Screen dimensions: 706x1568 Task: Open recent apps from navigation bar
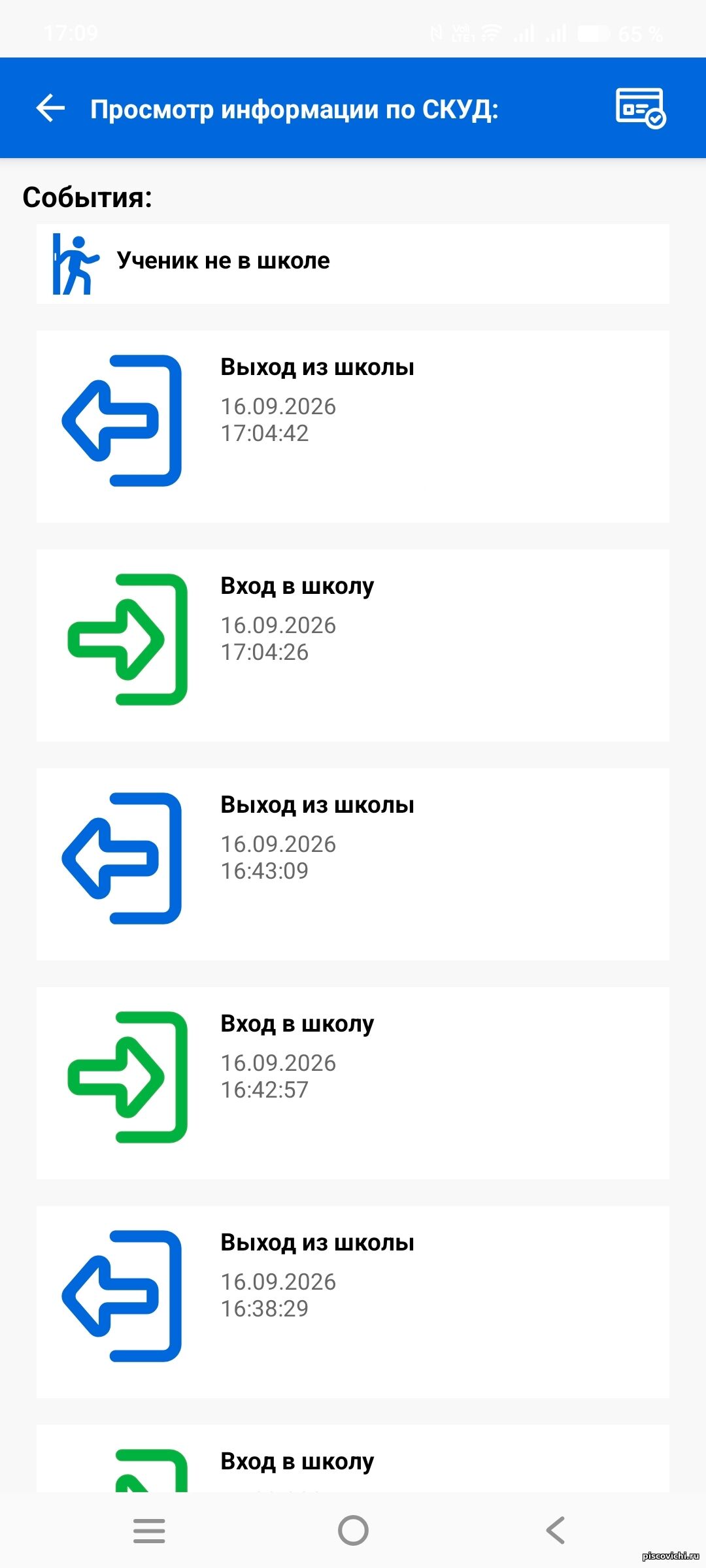pyautogui.click(x=149, y=1530)
